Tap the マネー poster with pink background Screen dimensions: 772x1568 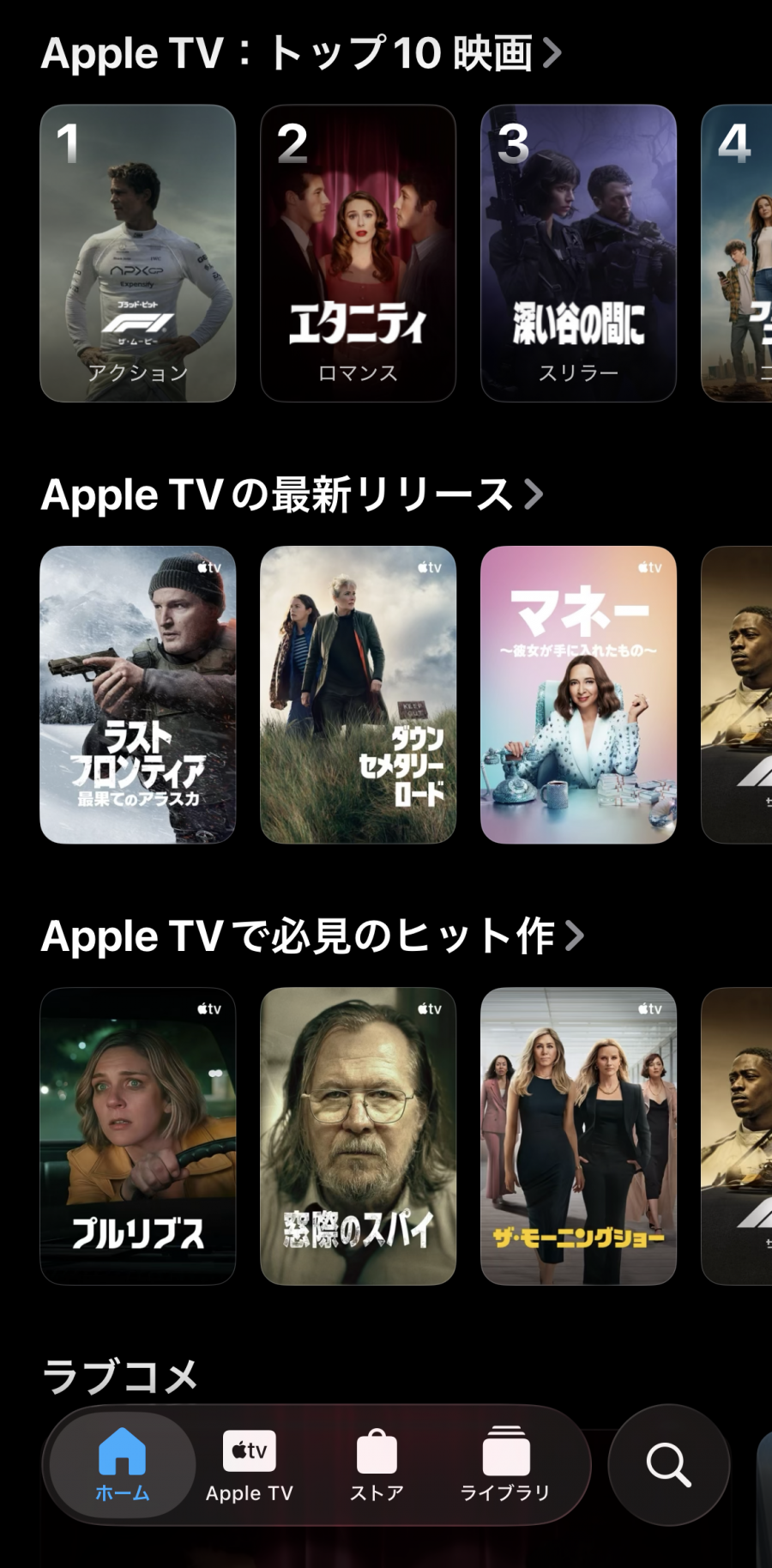point(577,693)
